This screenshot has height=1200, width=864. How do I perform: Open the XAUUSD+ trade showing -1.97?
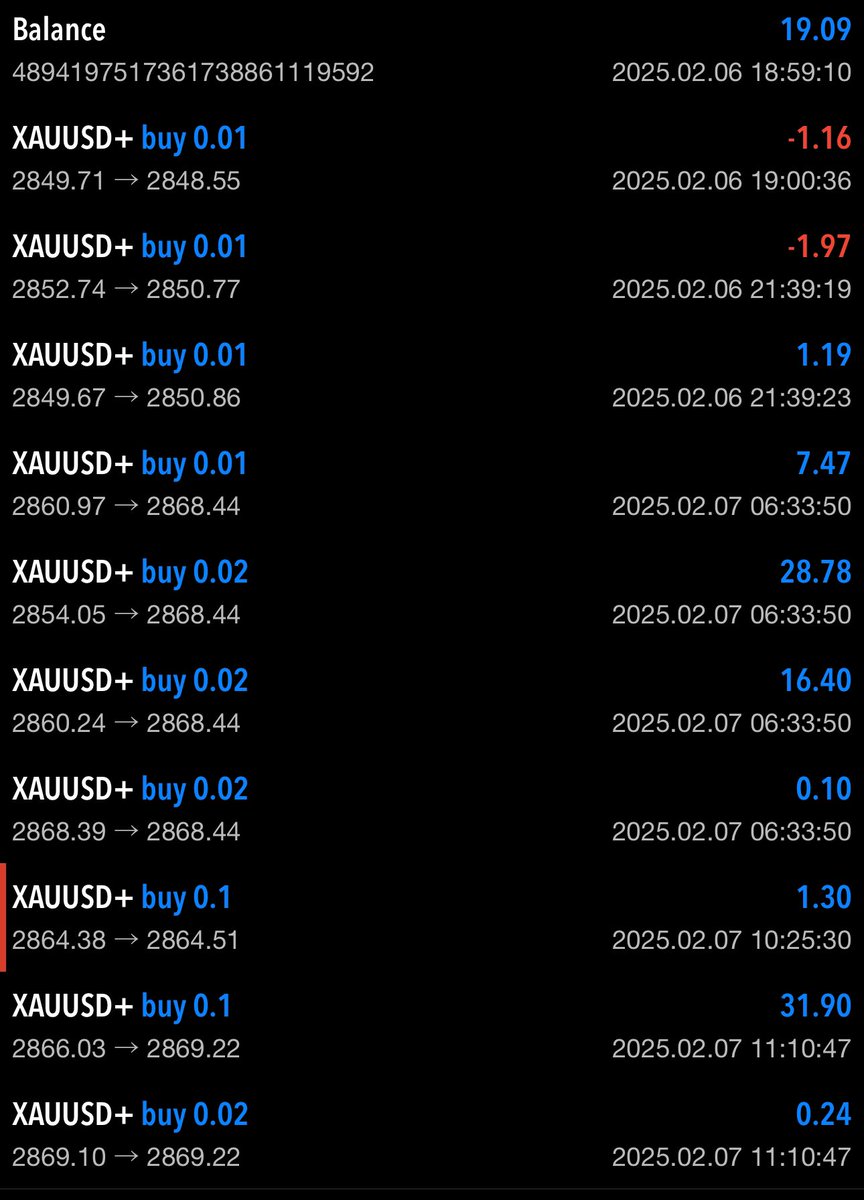[432, 267]
